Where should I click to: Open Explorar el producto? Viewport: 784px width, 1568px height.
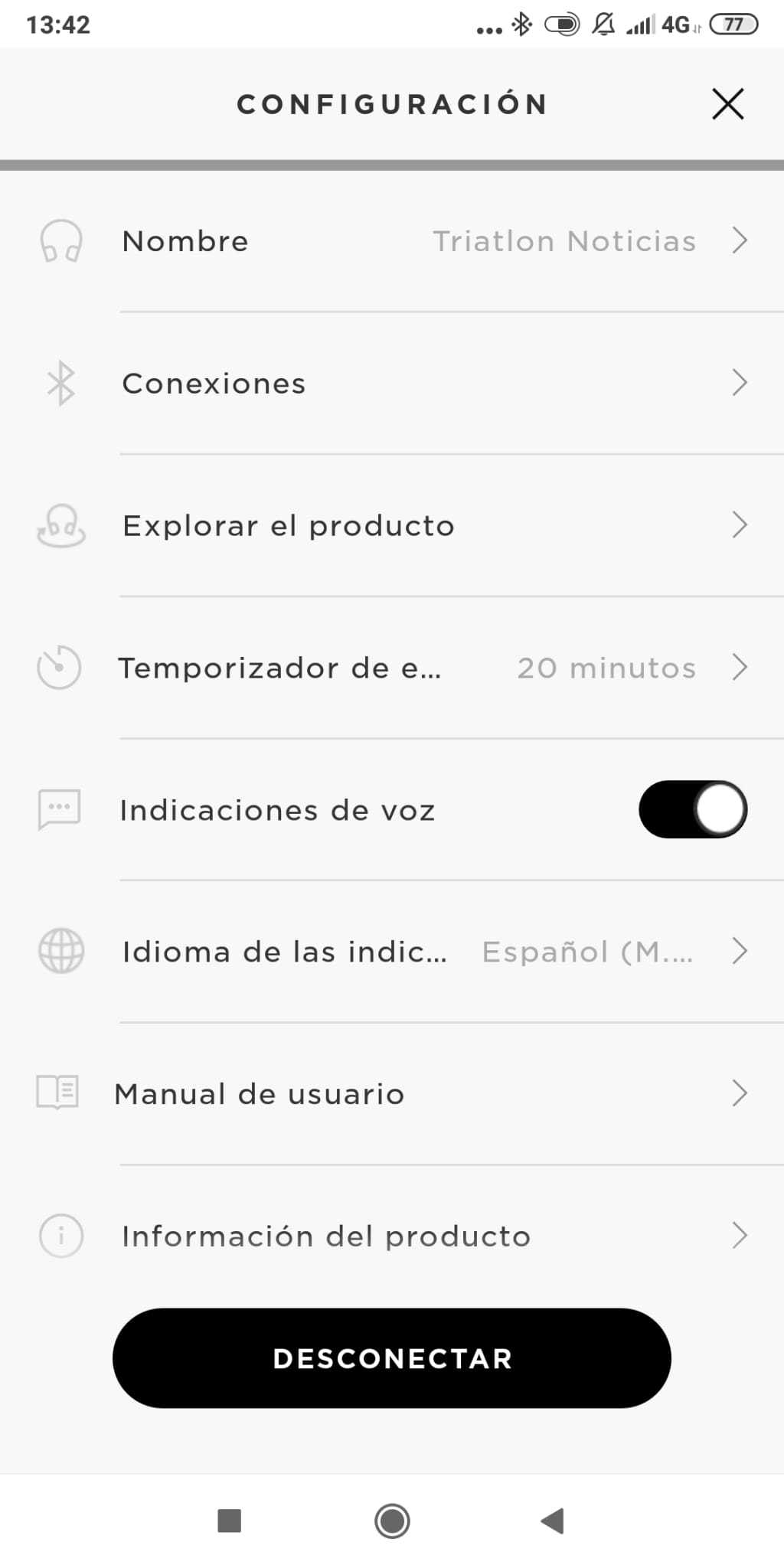pos(392,525)
